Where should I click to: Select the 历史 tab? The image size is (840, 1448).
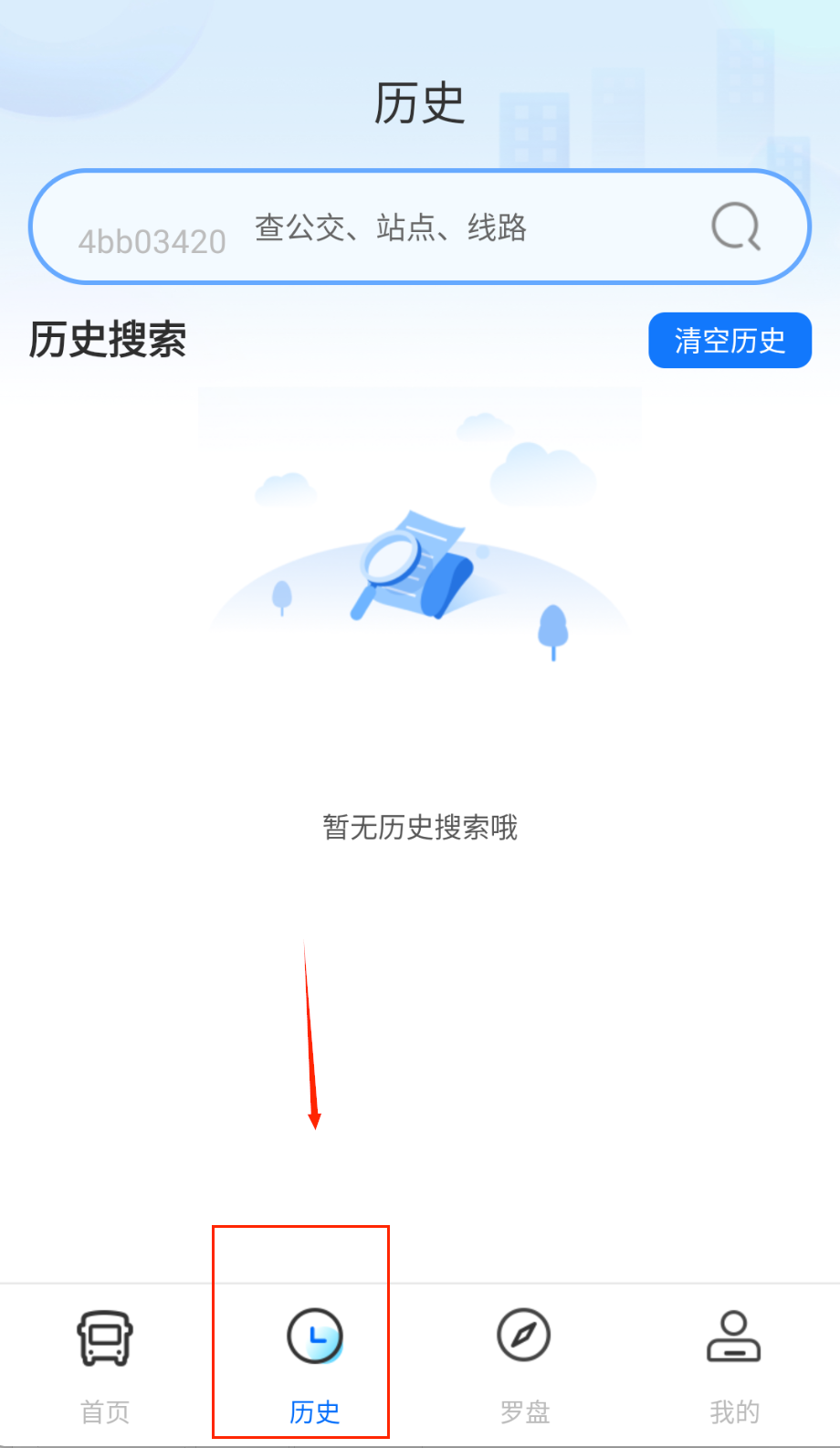point(314,1363)
